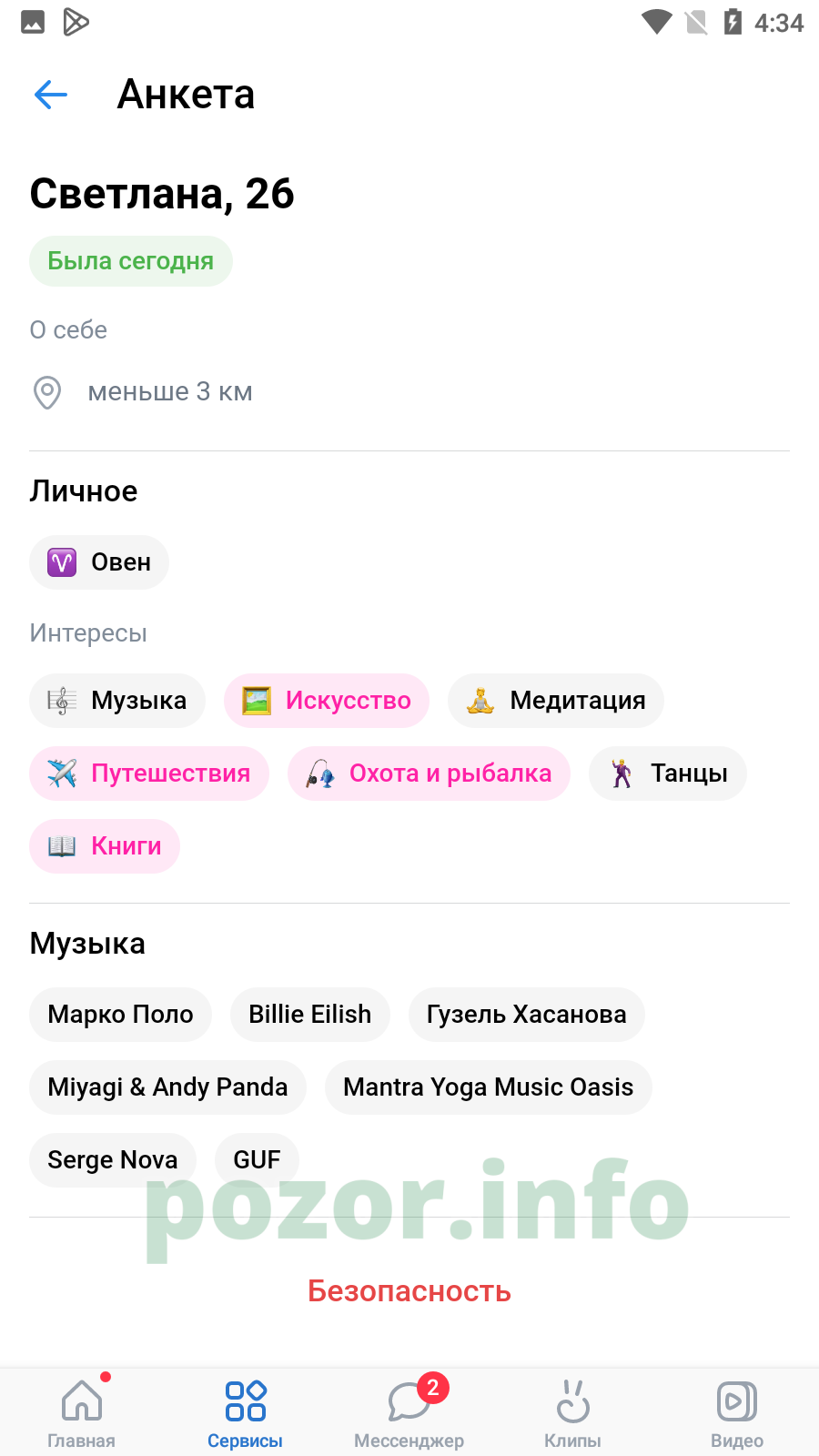Go back from the Анкета screen
This screenshot has width=819, height=1456.
(x=51, y=95)
